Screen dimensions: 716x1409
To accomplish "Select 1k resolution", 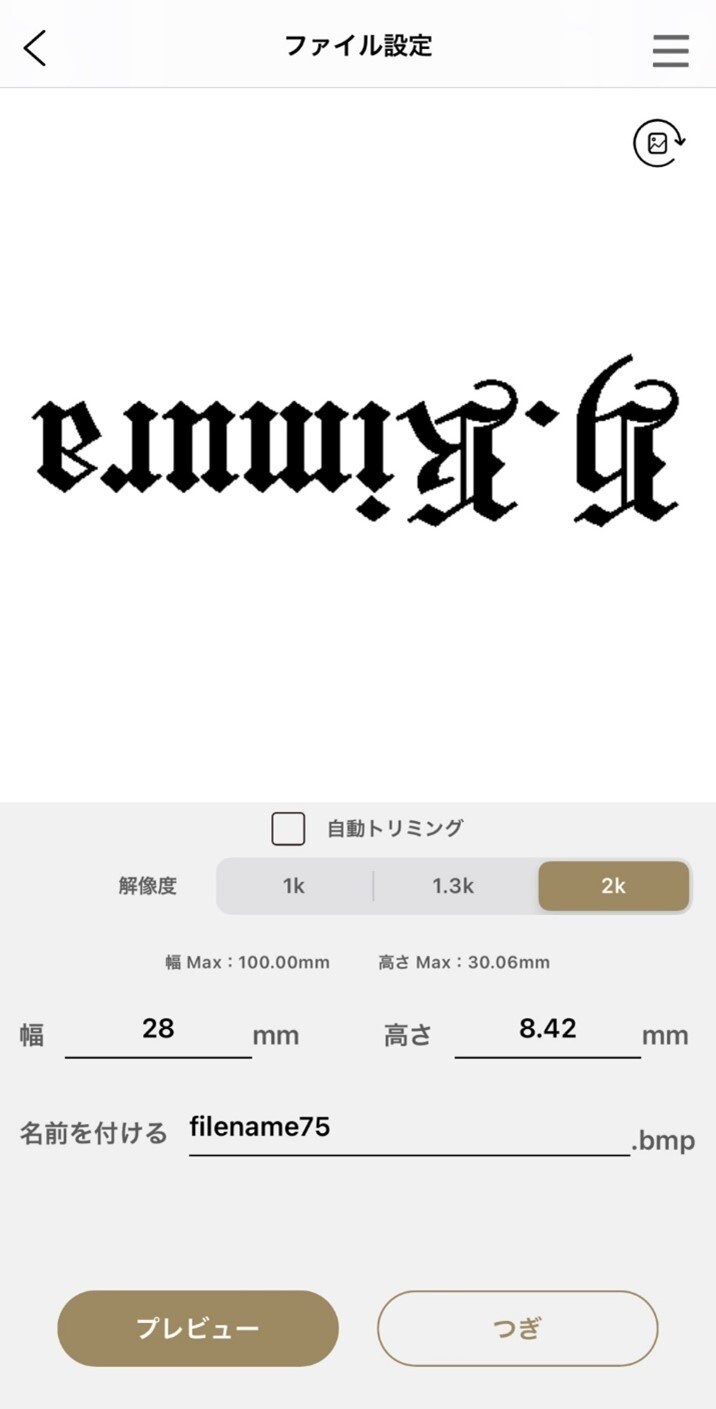I will pyautogui.click(x=294, y=886).
